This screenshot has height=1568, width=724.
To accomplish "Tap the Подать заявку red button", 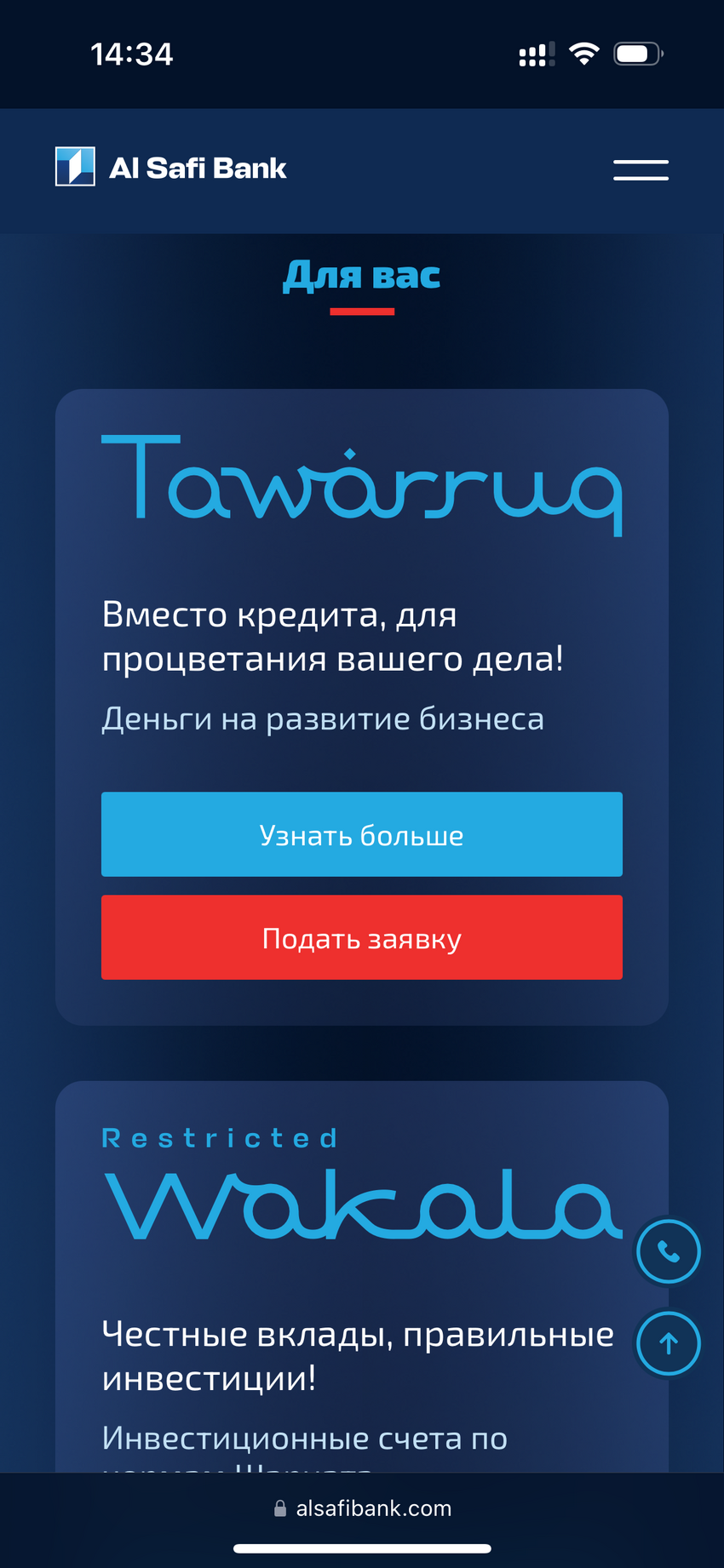I will click(x=362, y=937).
